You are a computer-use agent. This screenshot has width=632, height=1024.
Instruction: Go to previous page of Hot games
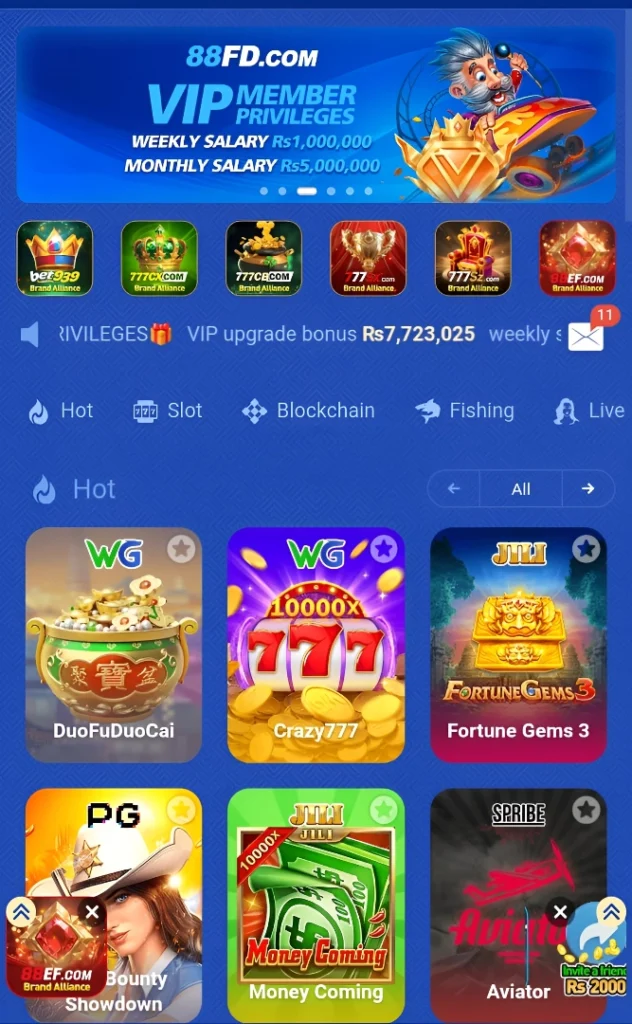pyautogui.click(x=454, y=489)
